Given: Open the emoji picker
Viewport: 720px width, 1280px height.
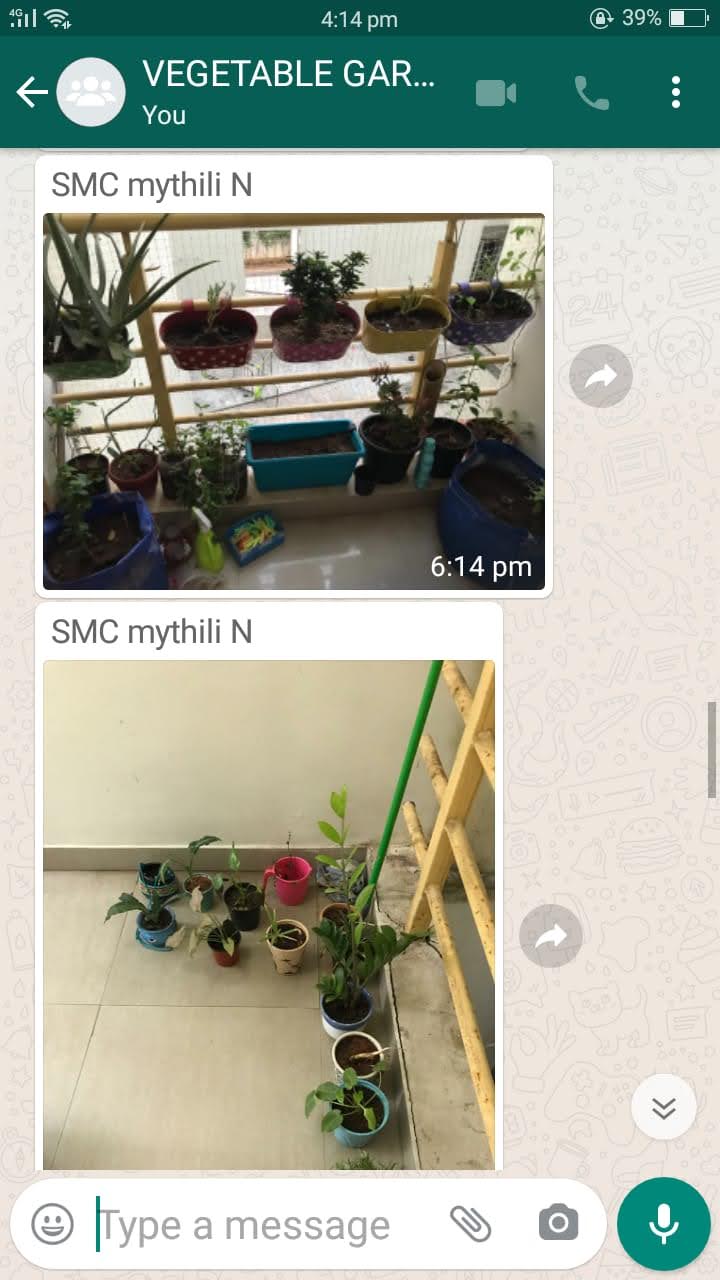Looking at the screenshot, I should click(53, 1223).
